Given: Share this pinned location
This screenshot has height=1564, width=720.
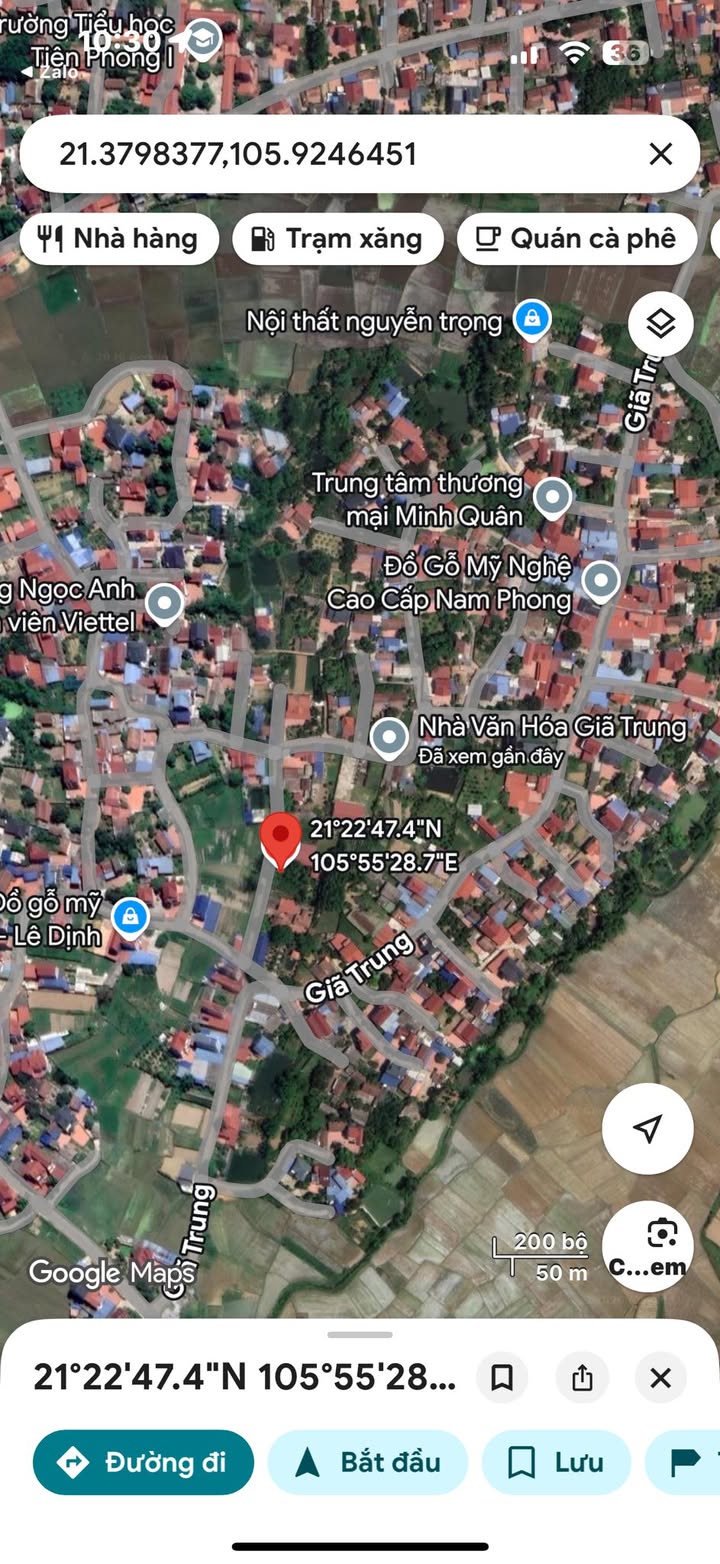Looking at the screenshot, I should tap(582, 1378).
